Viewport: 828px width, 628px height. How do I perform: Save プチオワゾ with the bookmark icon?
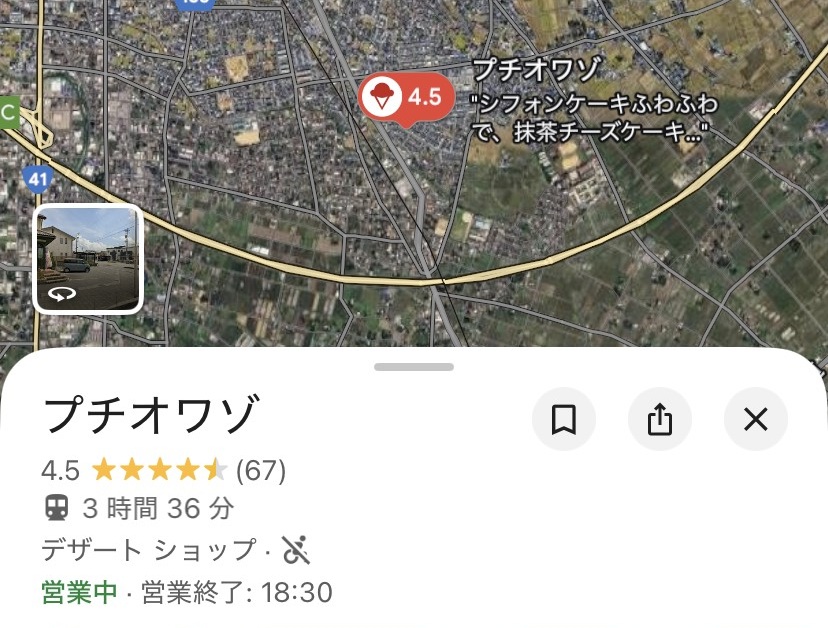coord(564,420)
